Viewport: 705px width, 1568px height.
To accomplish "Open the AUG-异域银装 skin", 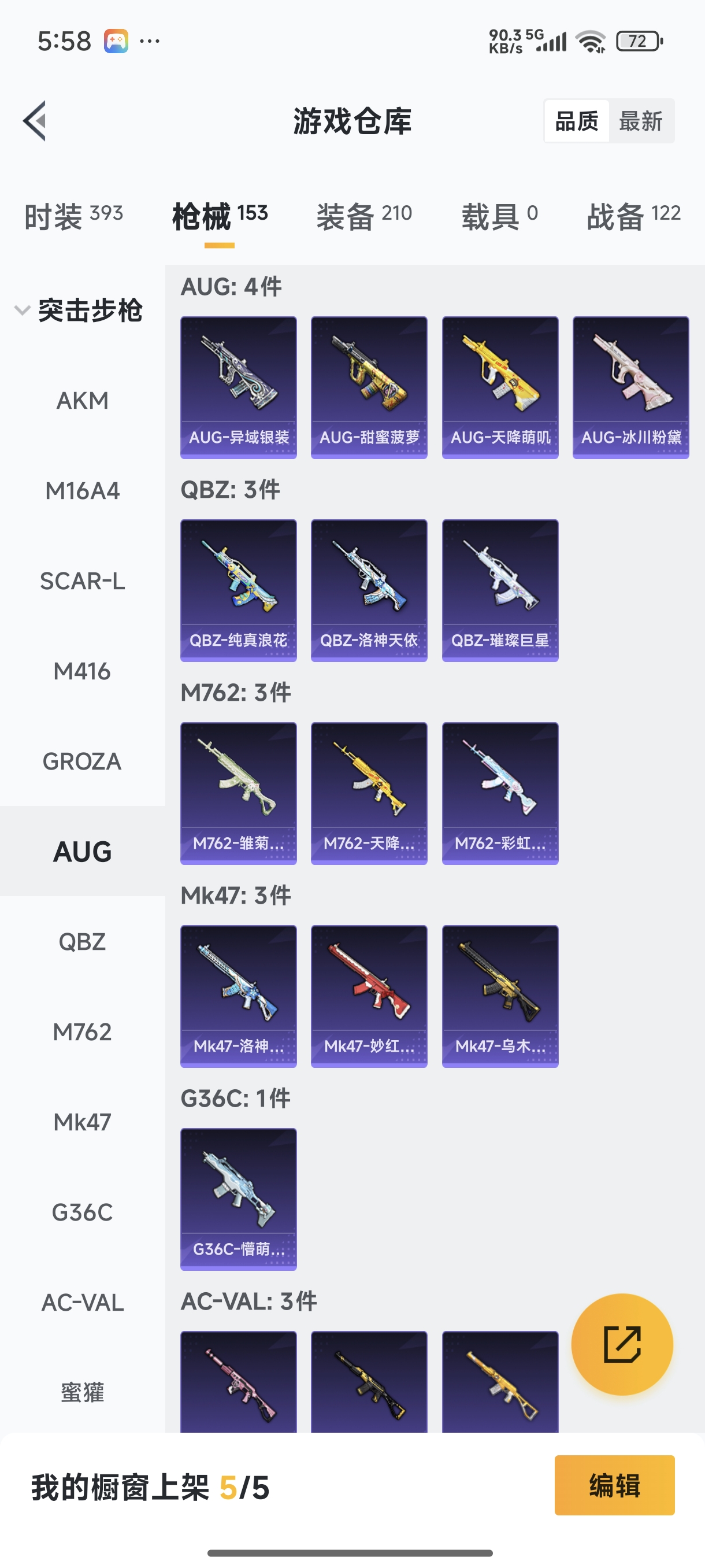I will pyautogui.click(x=239, y=387).
